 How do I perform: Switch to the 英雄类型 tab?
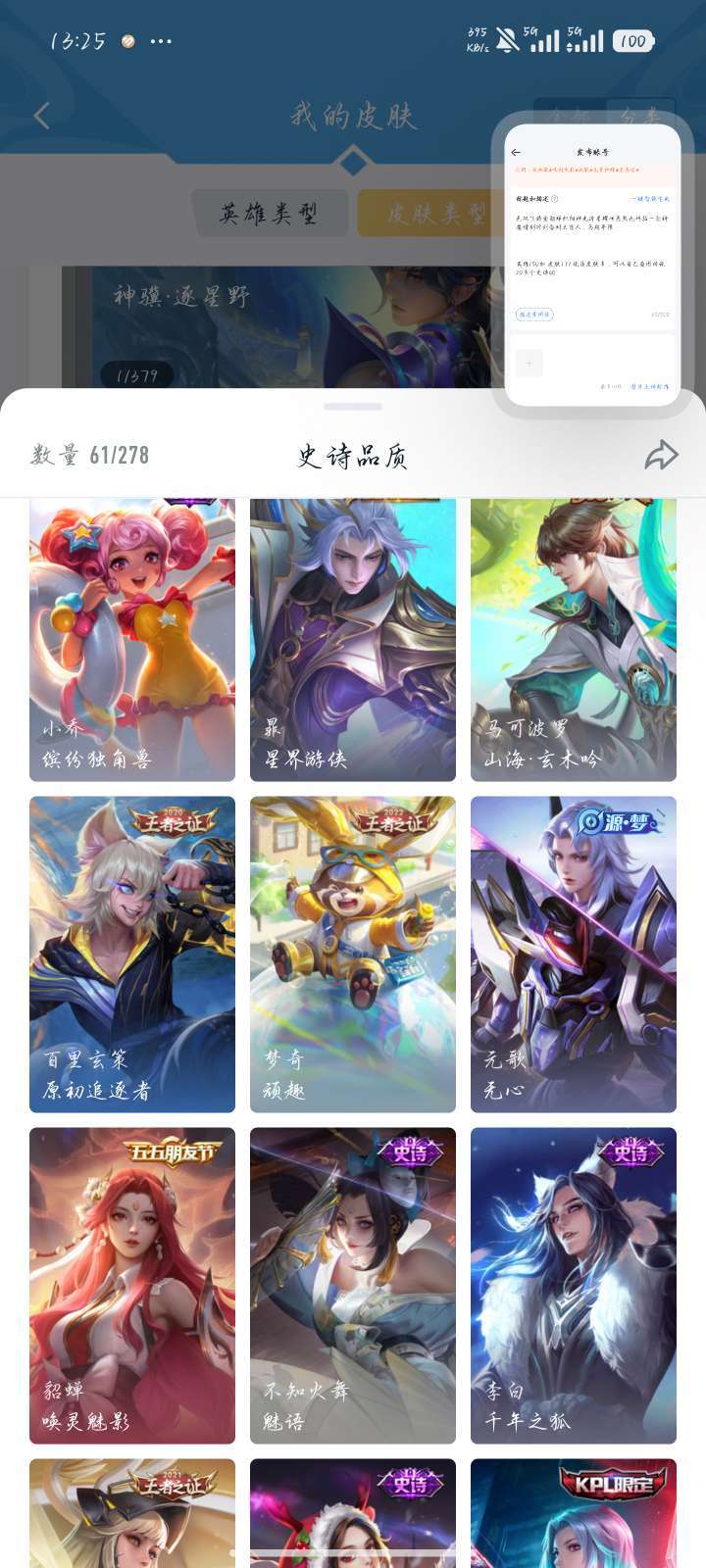click(x=270, y=213)
